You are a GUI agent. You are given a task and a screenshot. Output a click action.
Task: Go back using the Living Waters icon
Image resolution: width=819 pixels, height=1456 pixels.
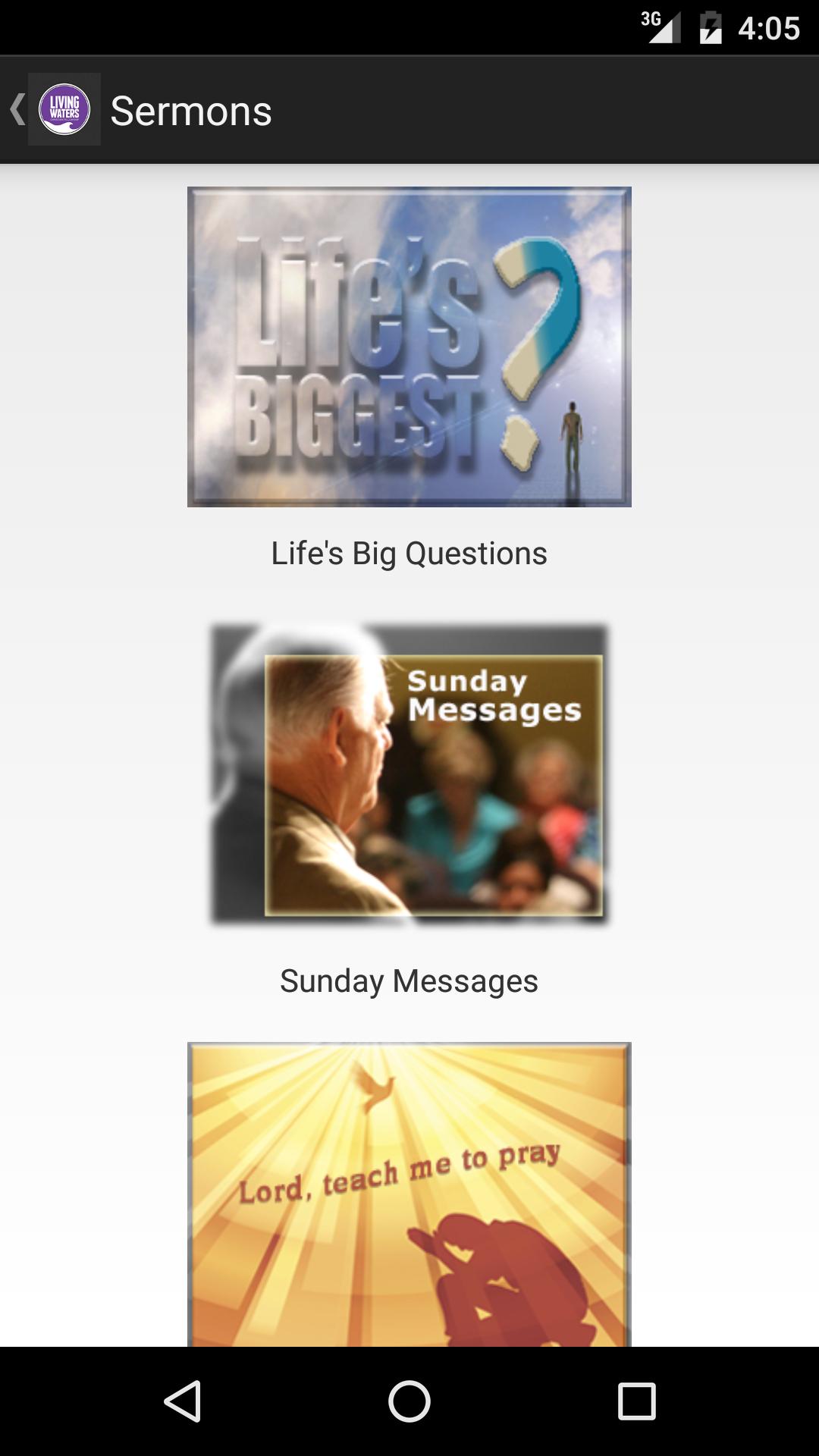[x=64, y=109]
